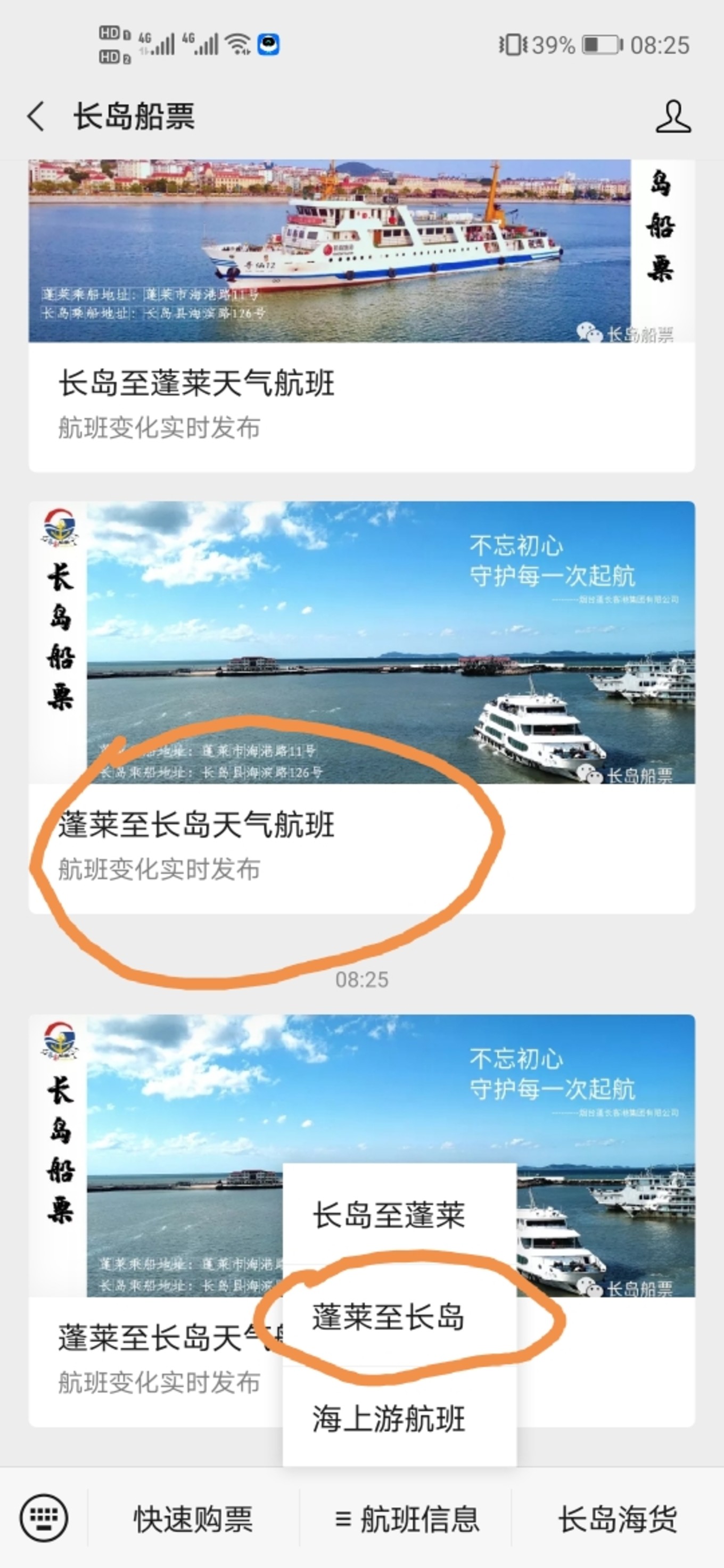Image resolution: width=724 pixels, height=1568 pixels.
Task: Open 海上游航班 from the popup menu
Action: pos(389,1418)
